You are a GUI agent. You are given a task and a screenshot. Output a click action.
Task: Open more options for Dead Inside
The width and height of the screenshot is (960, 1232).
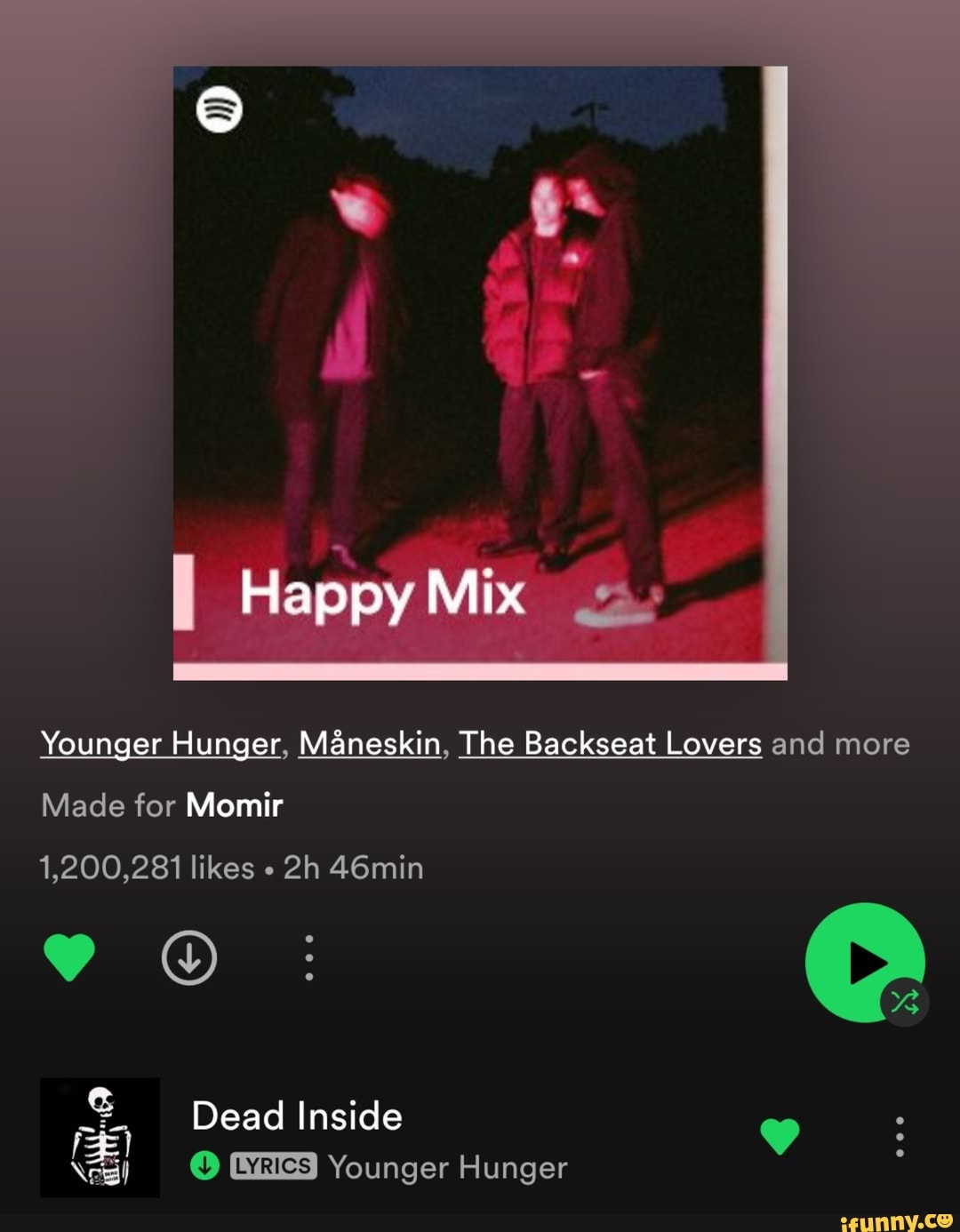point(900,1136)
